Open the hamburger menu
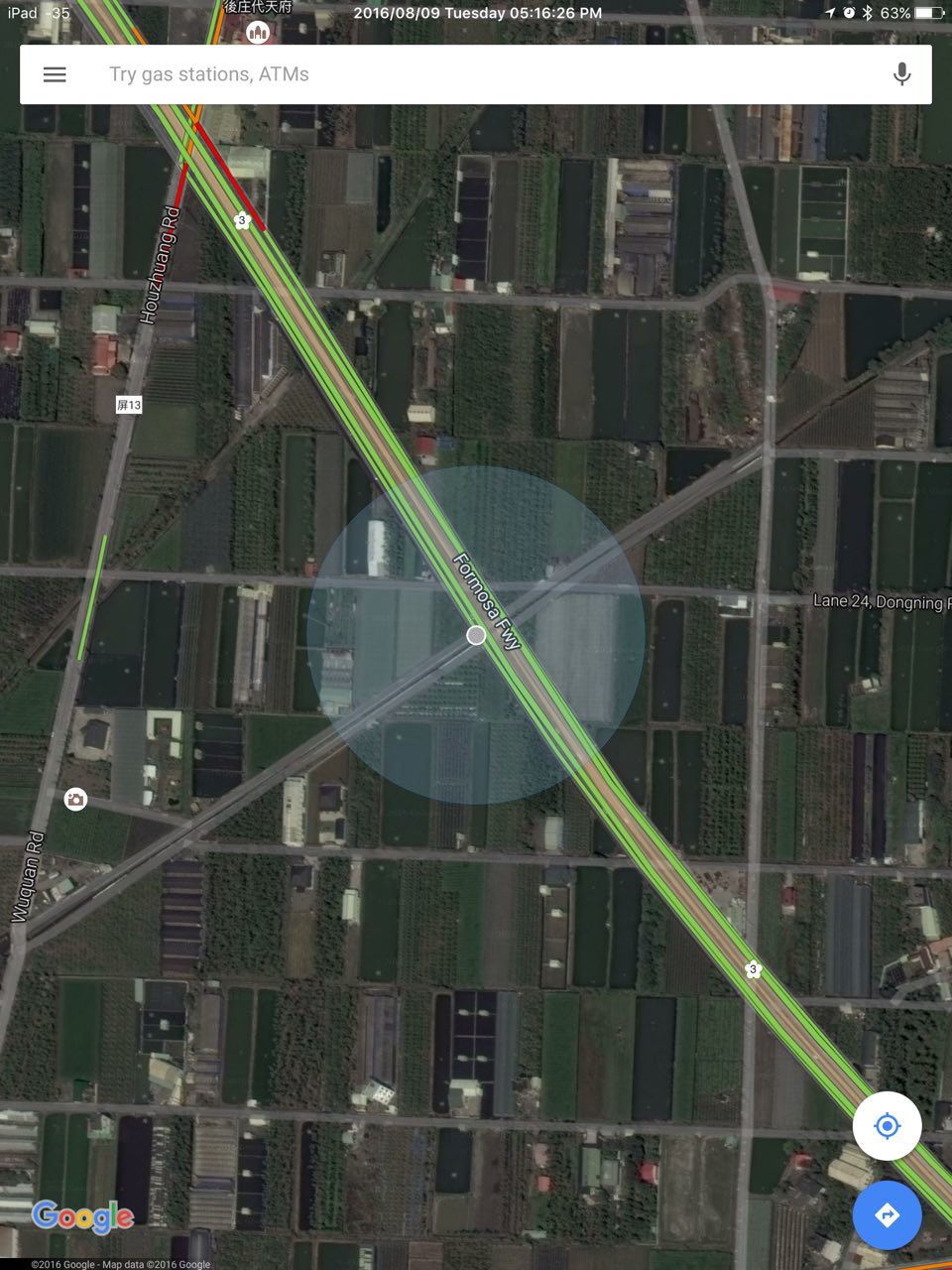 [x=55, y=74]
